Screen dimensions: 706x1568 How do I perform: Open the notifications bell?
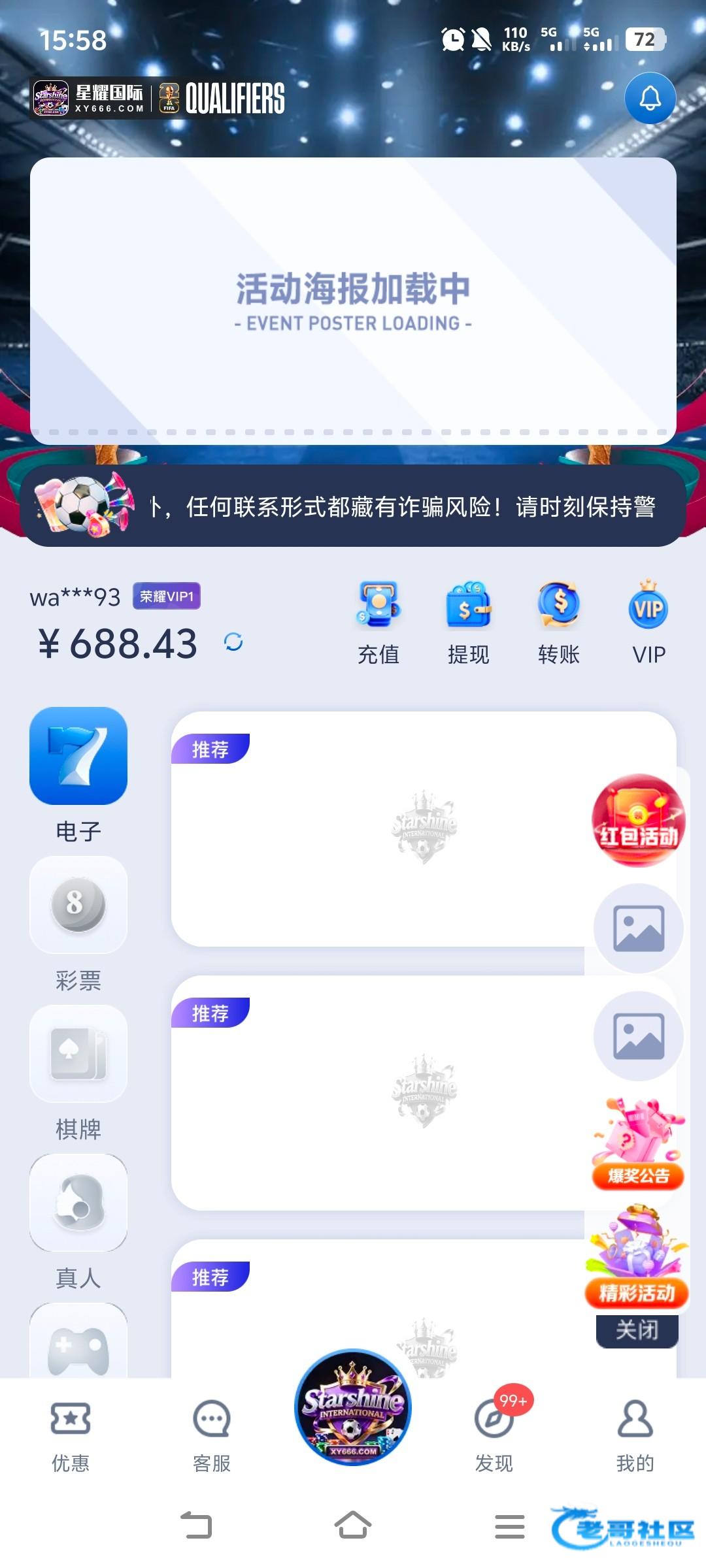[x=650, y=99]
